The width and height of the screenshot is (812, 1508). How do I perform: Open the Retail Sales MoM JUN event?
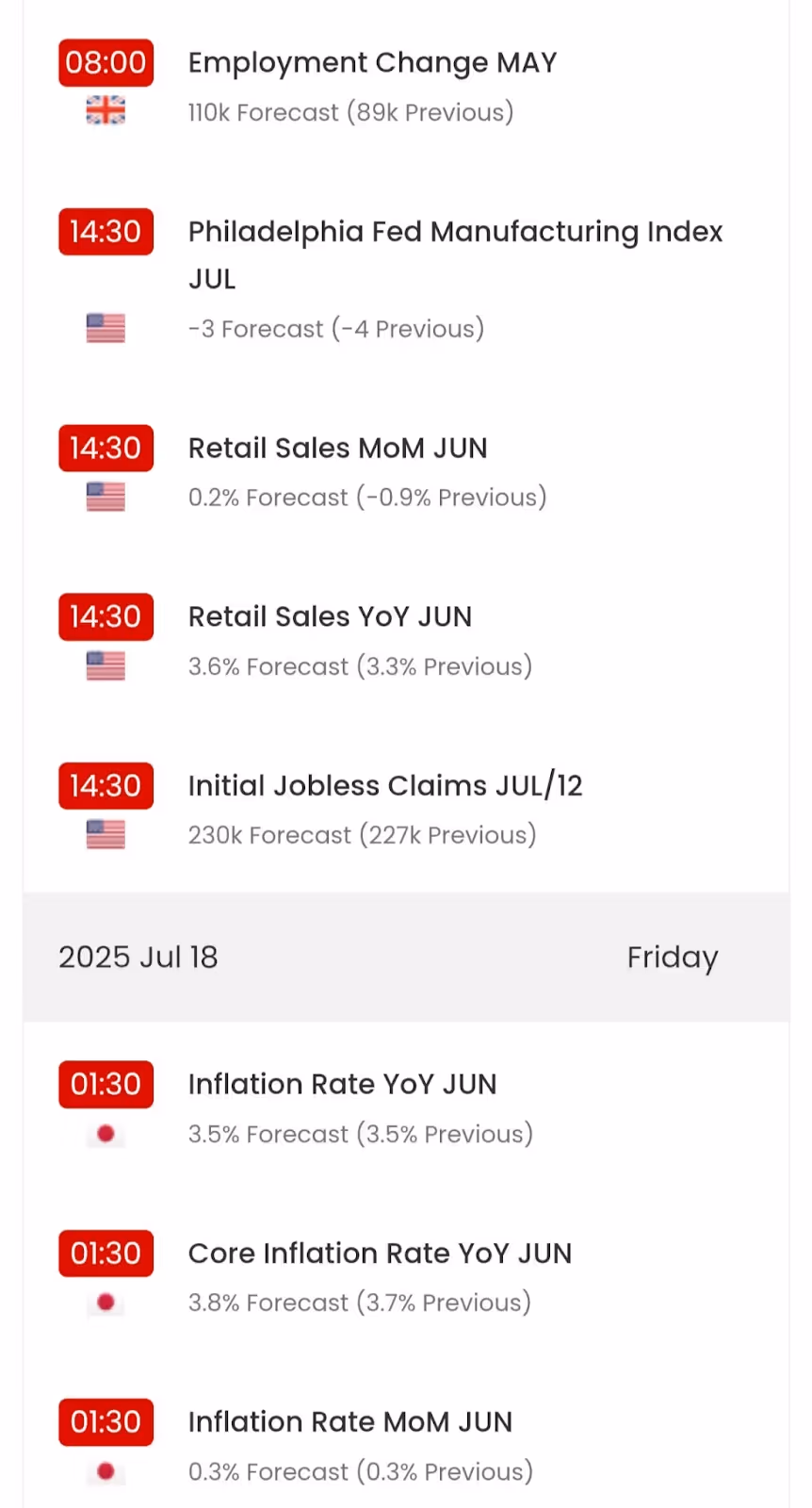coord(337,449)
